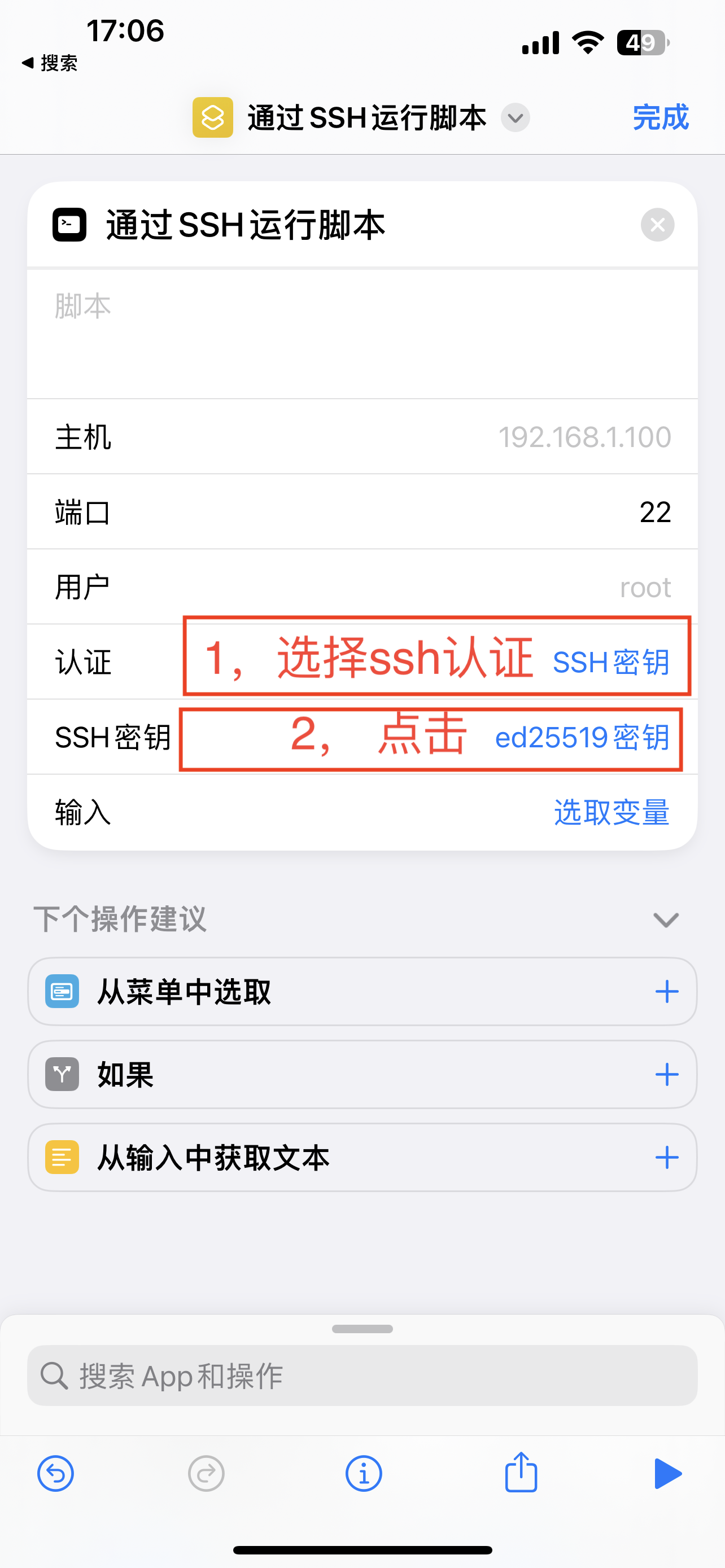
Task: Undo the last change
Action: [x=55, y=1474]
